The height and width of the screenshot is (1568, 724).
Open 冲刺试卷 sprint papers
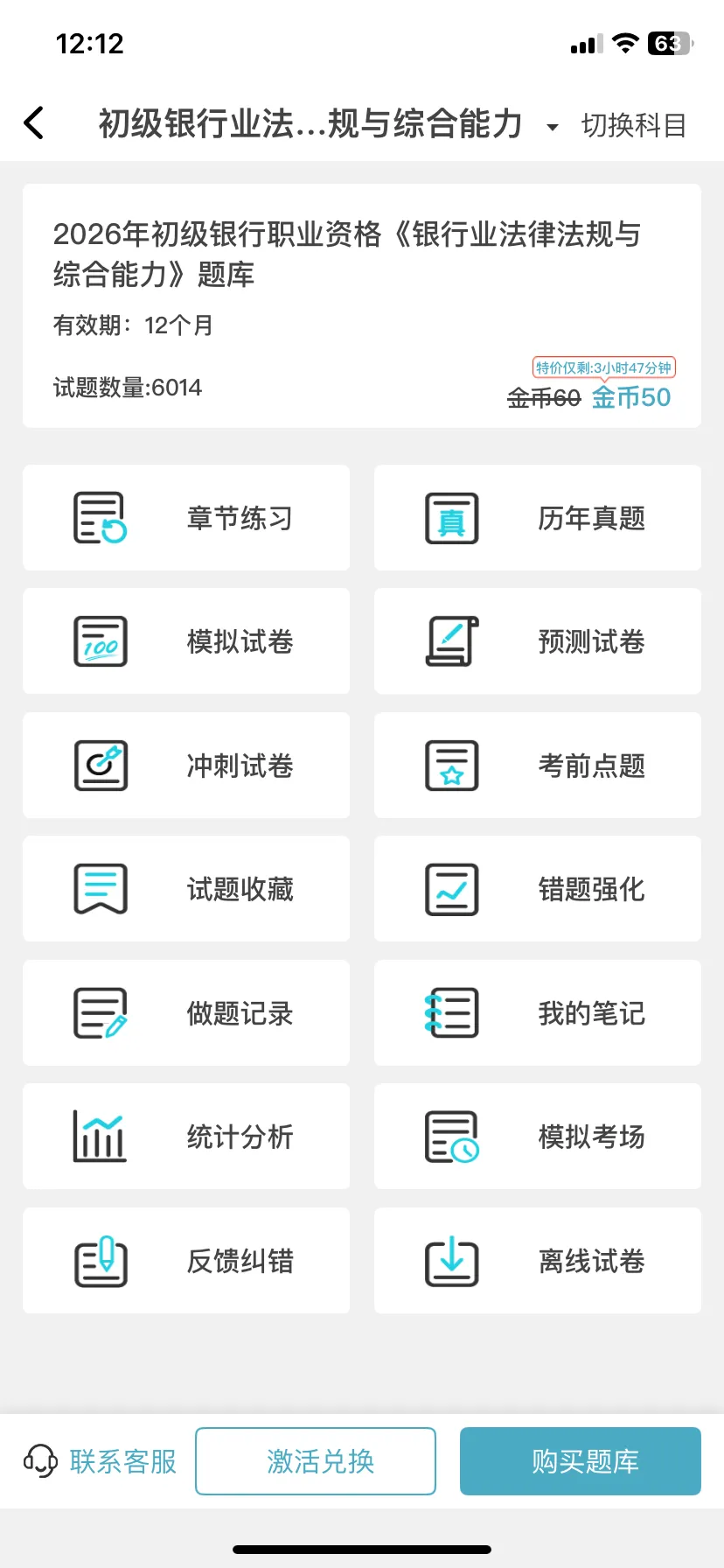(186, 766)
